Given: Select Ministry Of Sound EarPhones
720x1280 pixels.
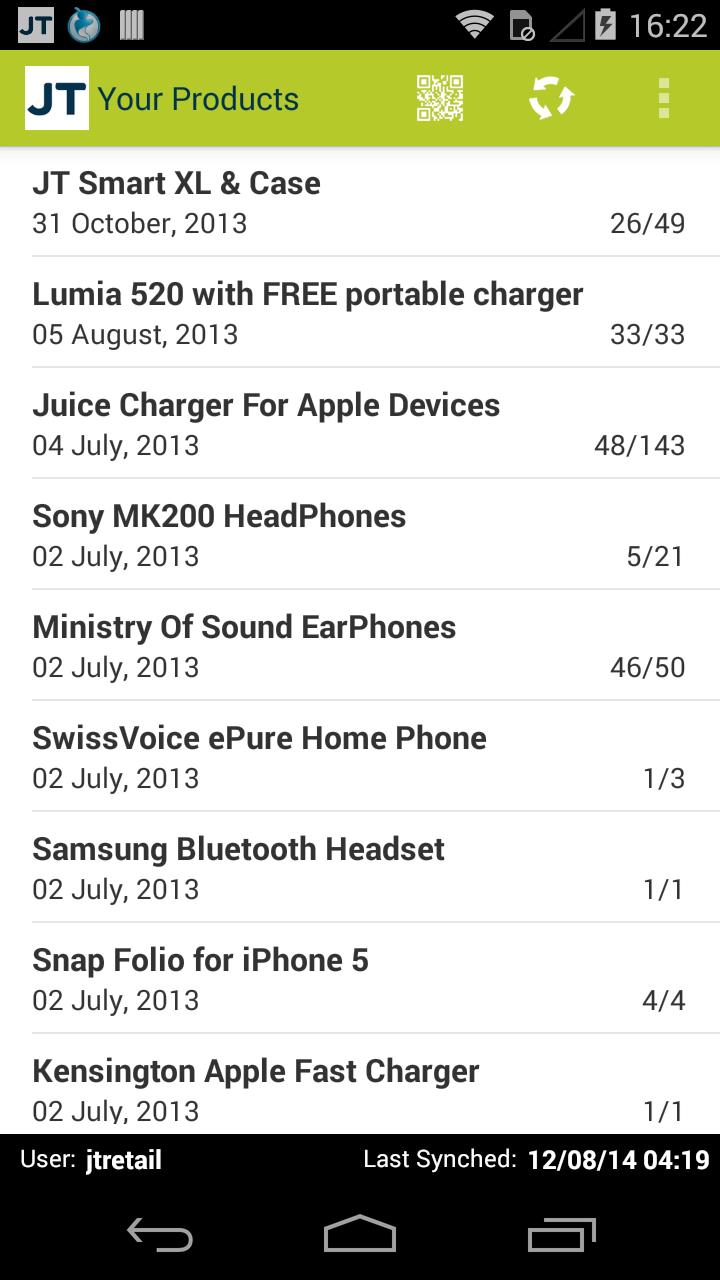Looking at the screenshot, I should (359, 646).
